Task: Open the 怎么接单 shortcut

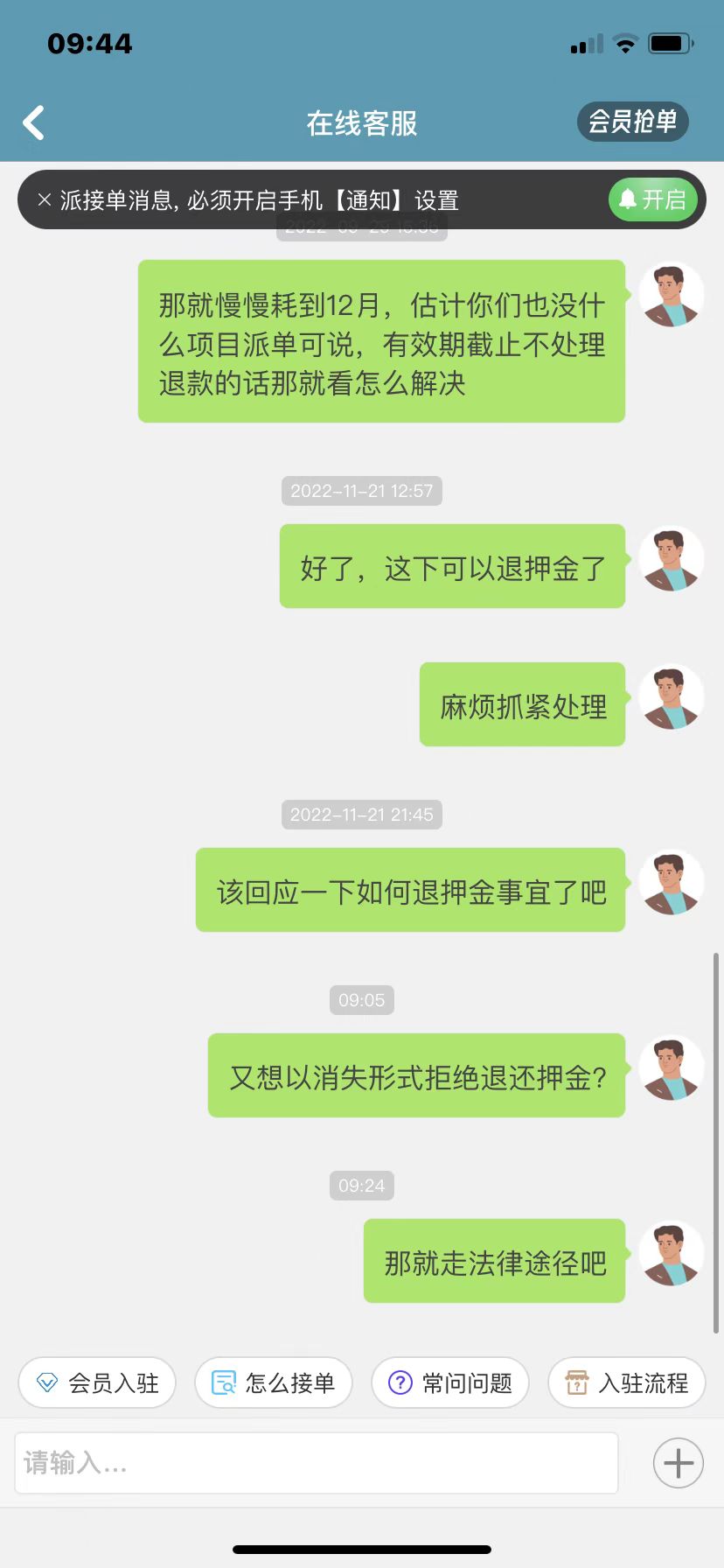Action: coord(273,1382)
